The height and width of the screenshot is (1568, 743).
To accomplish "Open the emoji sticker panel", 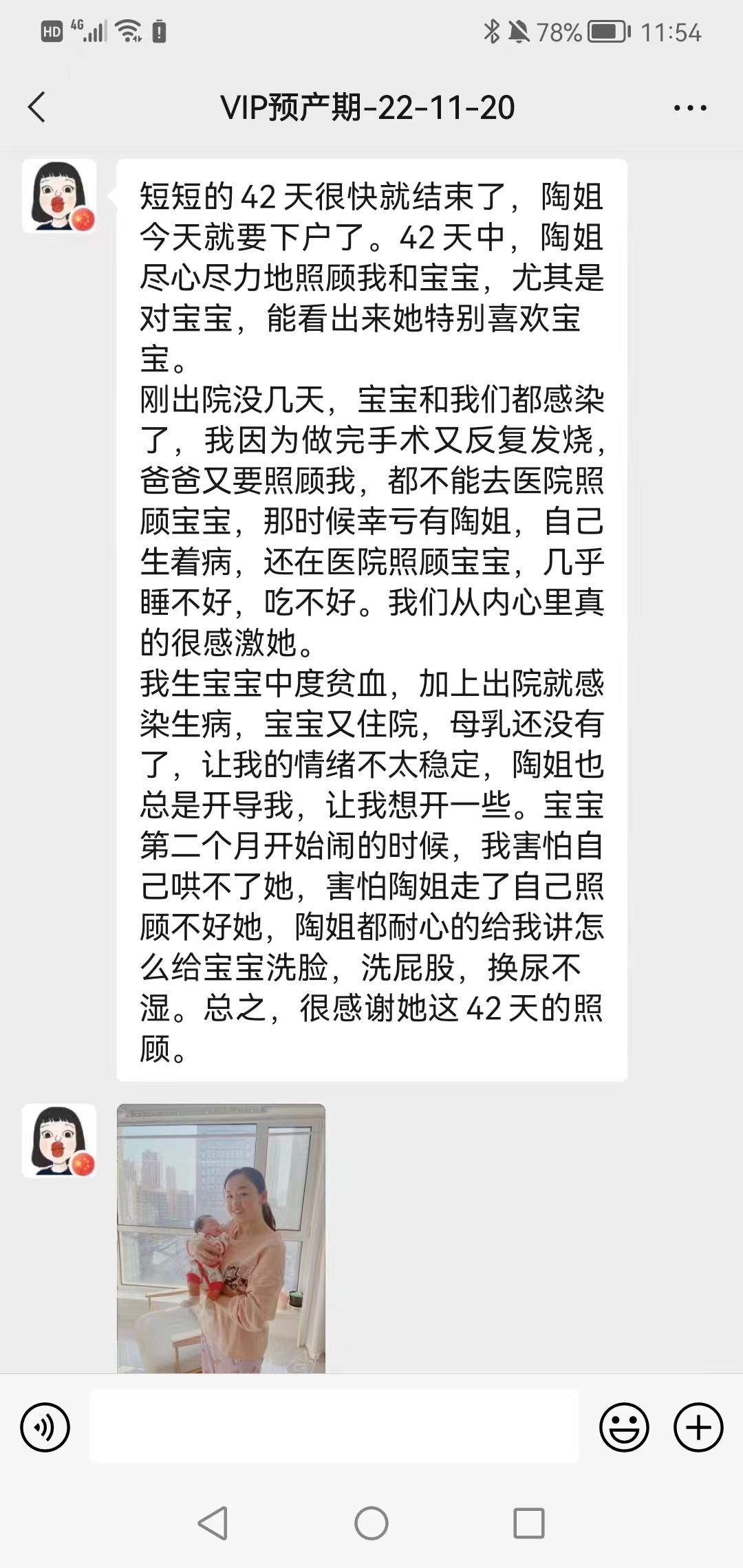I will coord(624,1428).
